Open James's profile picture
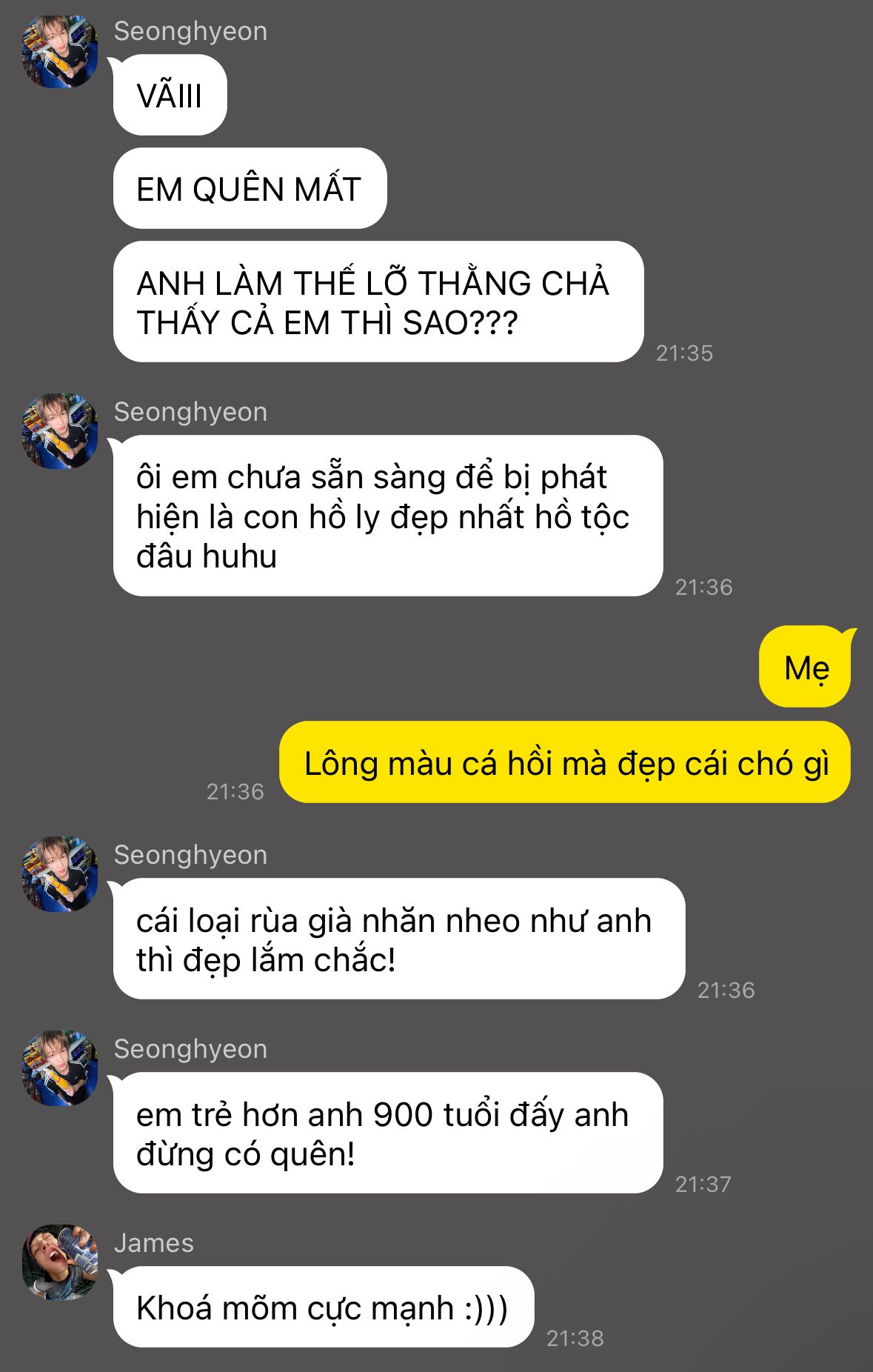The image size is (873, 1372). click(60, 1262)
